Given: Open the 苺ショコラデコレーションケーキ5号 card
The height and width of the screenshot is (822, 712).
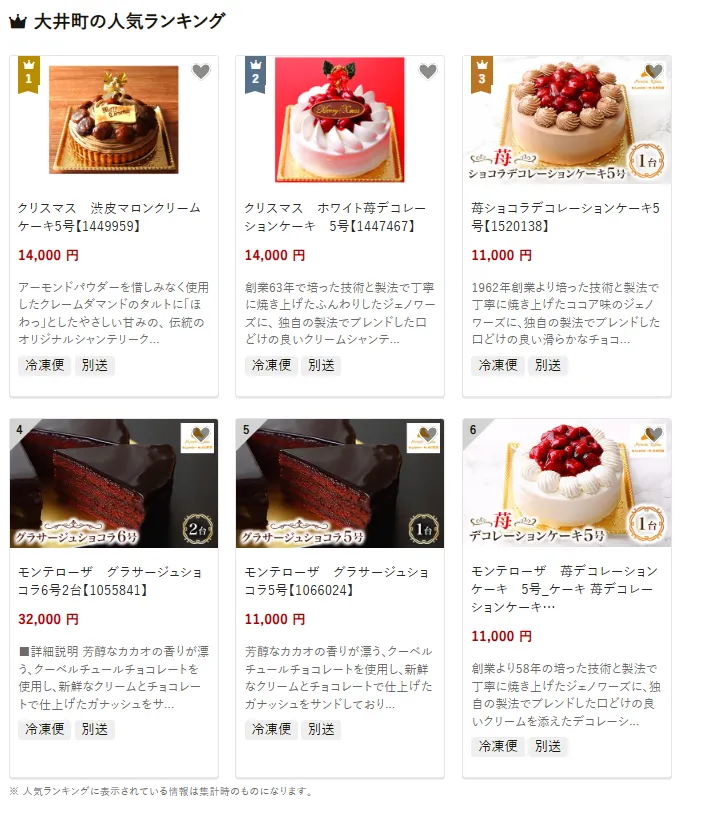Looking at the screenshot, I should coord(565,217).
